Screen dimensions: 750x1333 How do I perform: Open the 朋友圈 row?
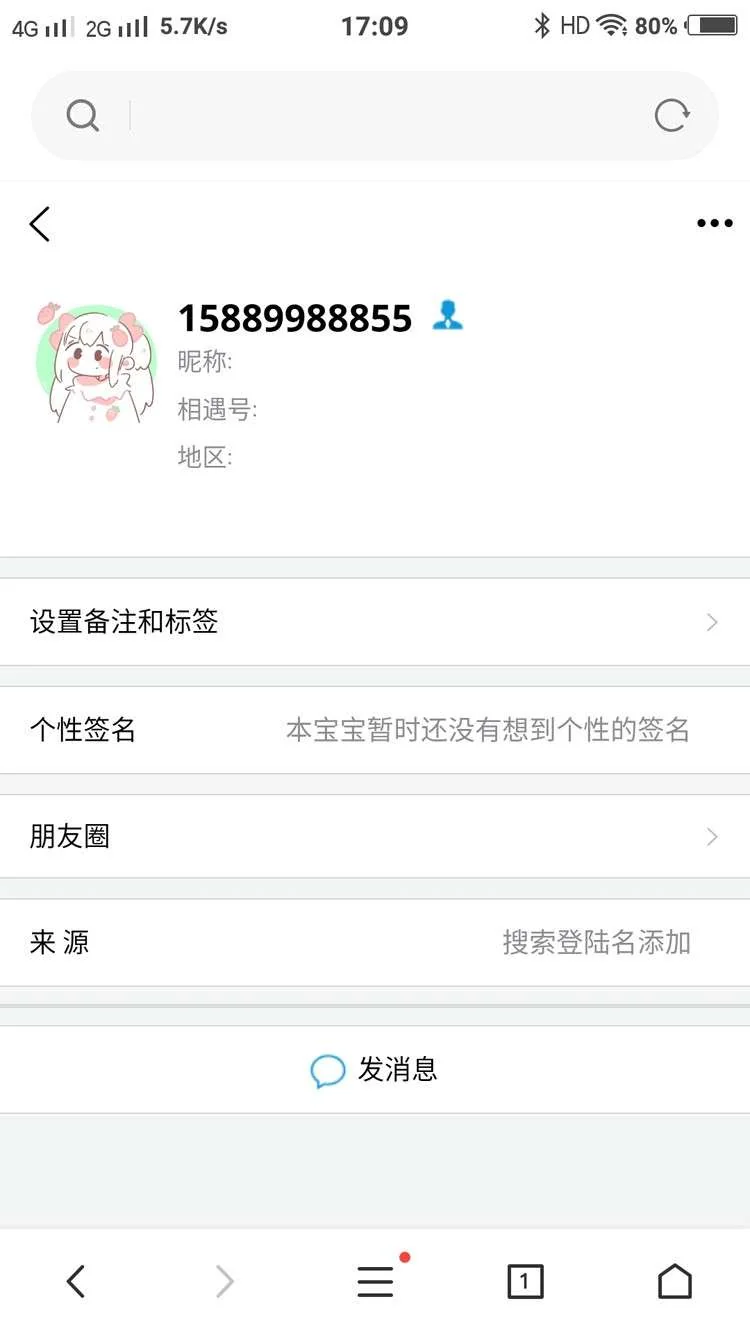pos(375,837)
